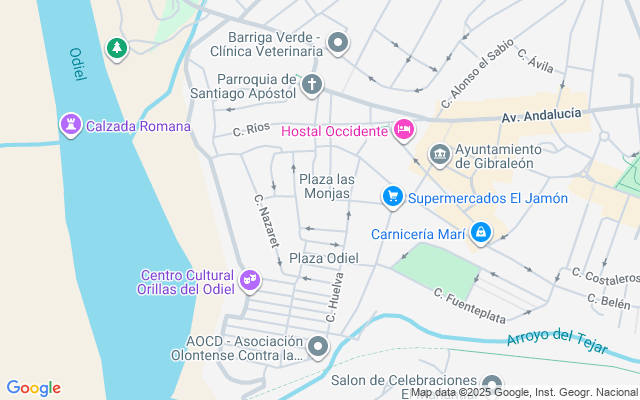Open the Barriga Verde Clínica Veterinaria marker
Screen dimensions: 640x400
click(x=338, y=43)
